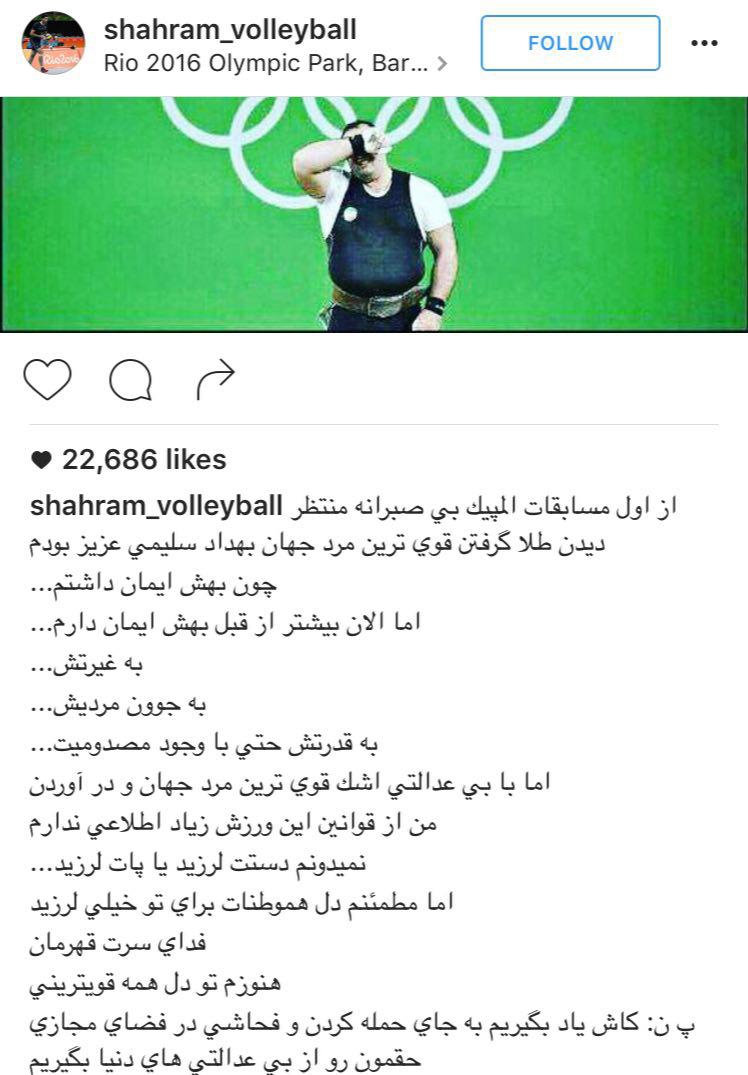Image resolution: width=748 pixels, height=1075 pixels.
Task: Open shahram_volleyball's profile picture
Action: pos(53,43)
